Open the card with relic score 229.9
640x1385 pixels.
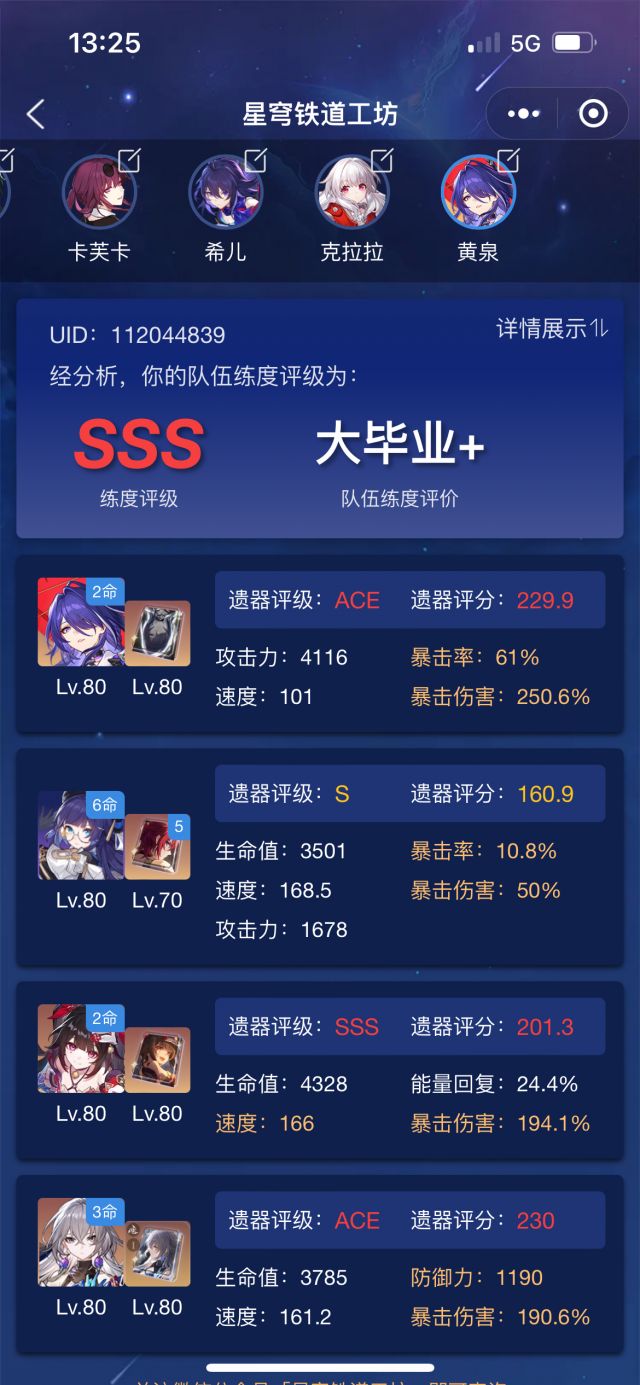[320, 644]
